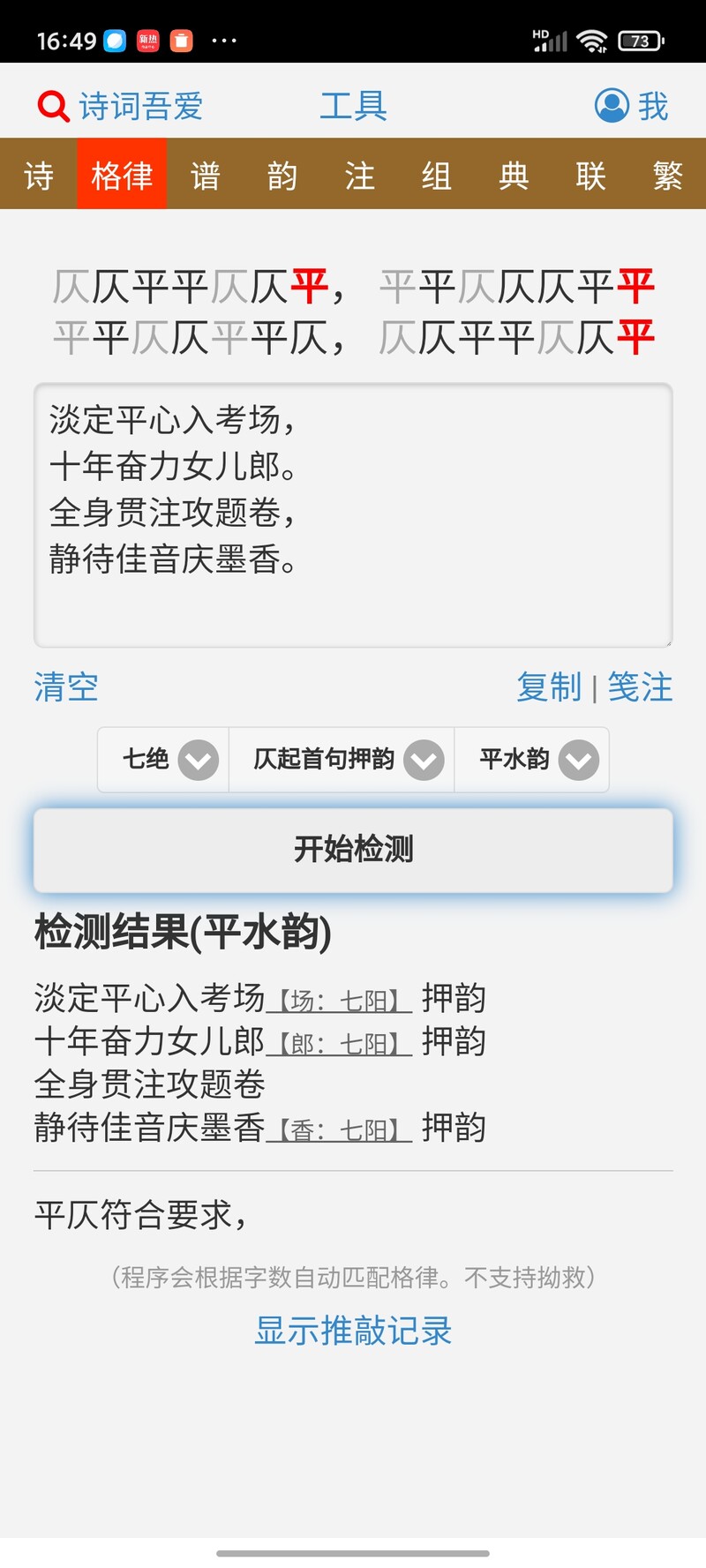Viewport: 706px width, 1568px height.
Task: Open 笺注 annotations
Action: click(x=640, y=686)
